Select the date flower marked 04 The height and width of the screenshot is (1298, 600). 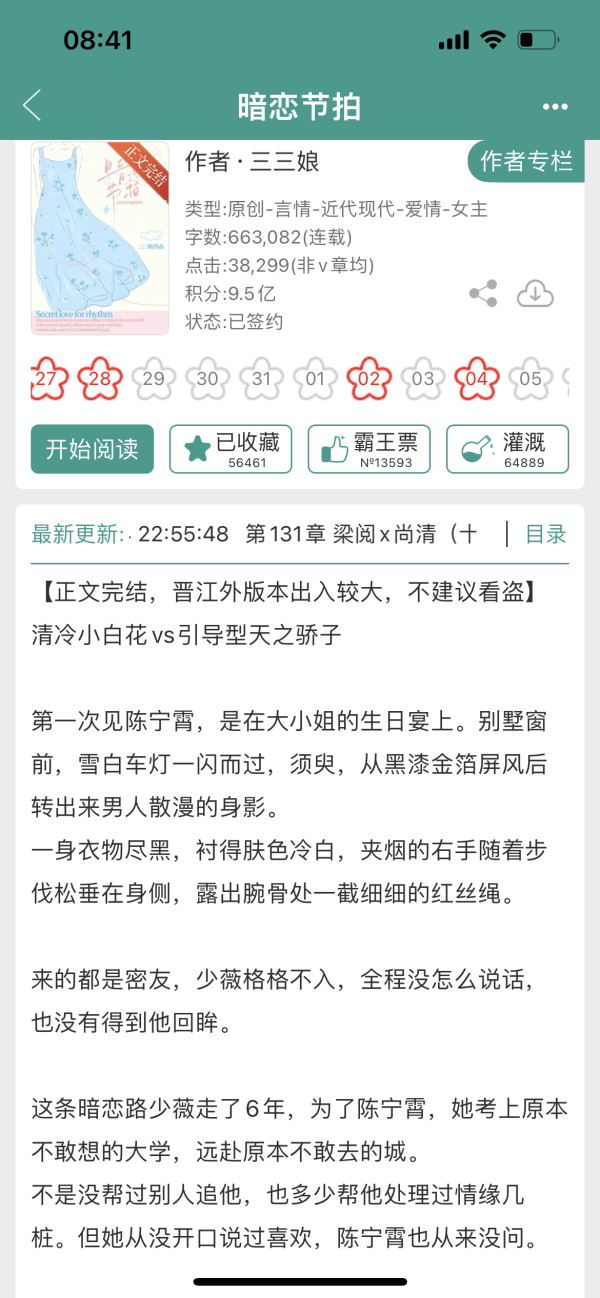tap(477, 379)
